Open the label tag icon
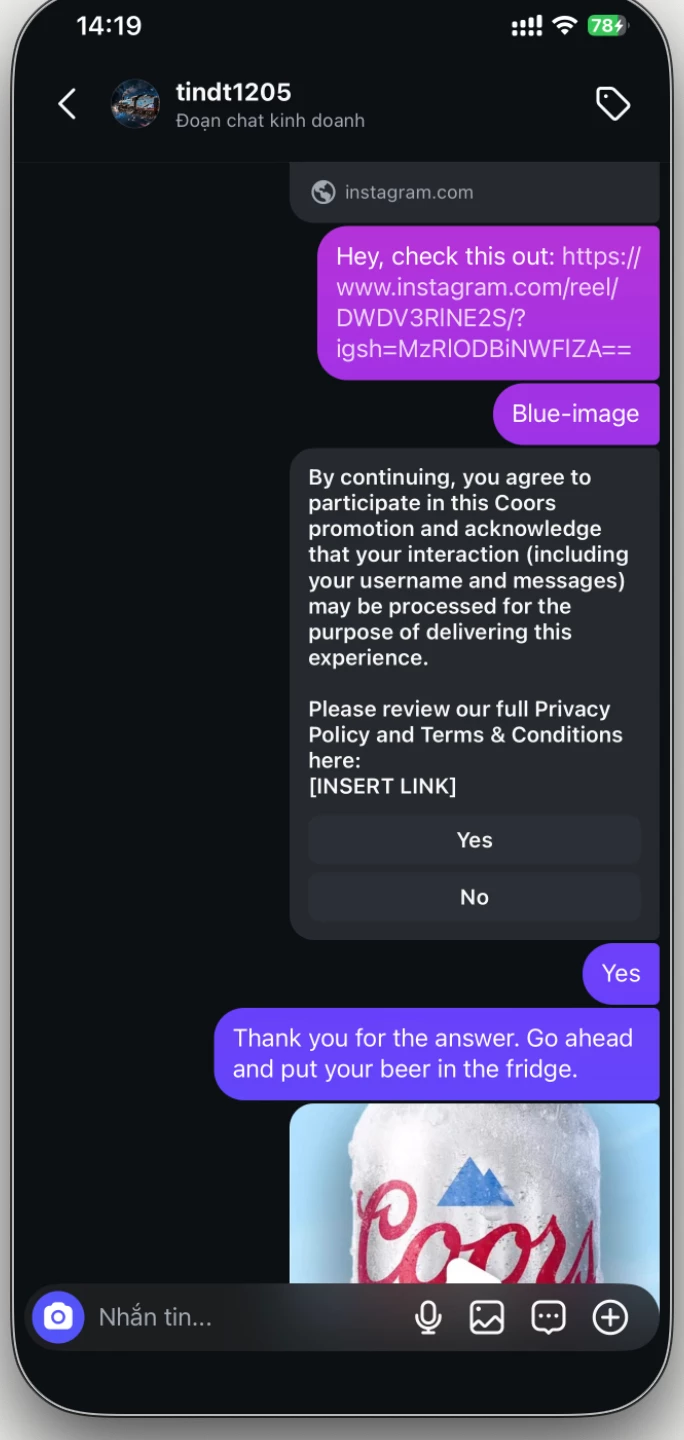The width and height of the screenshot is (684, 1440). tap(612, 104)
